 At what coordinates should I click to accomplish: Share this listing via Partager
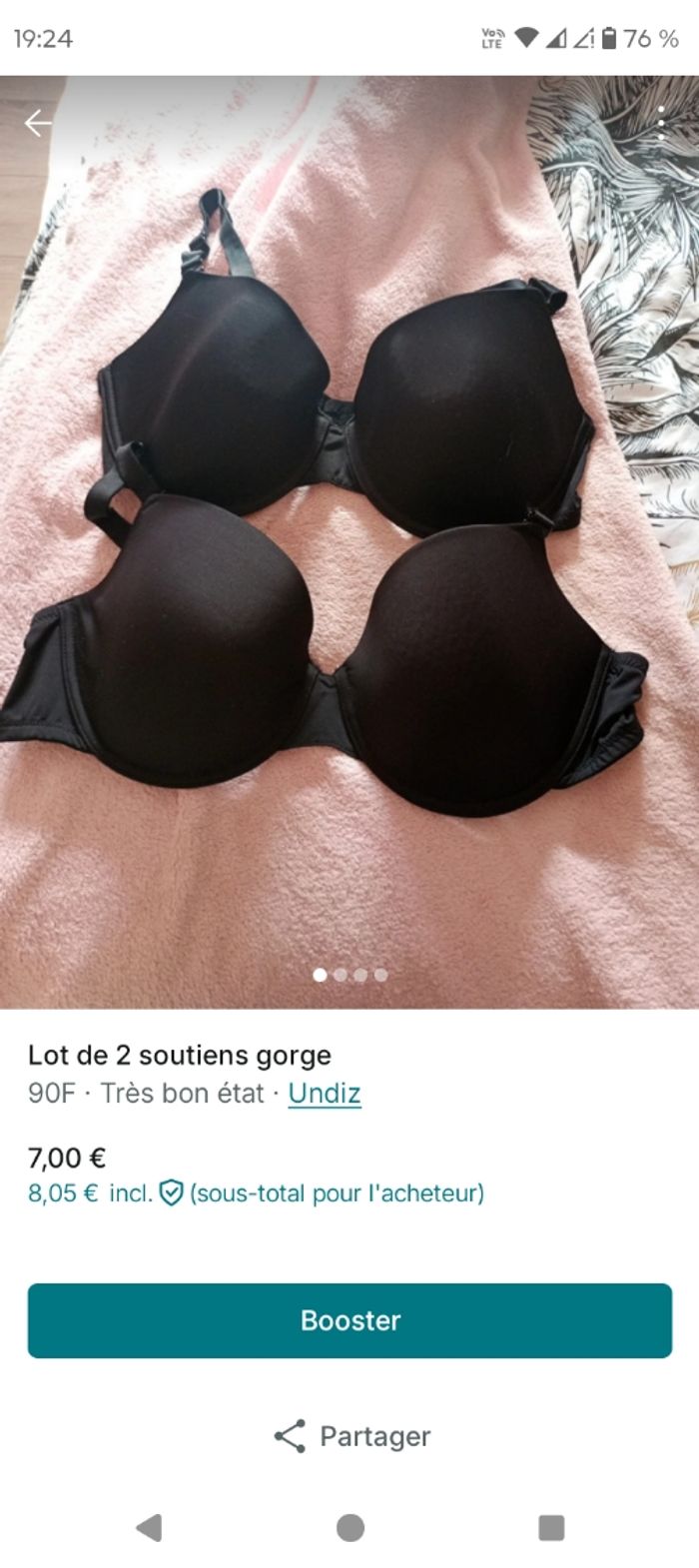click(351, 1436)
